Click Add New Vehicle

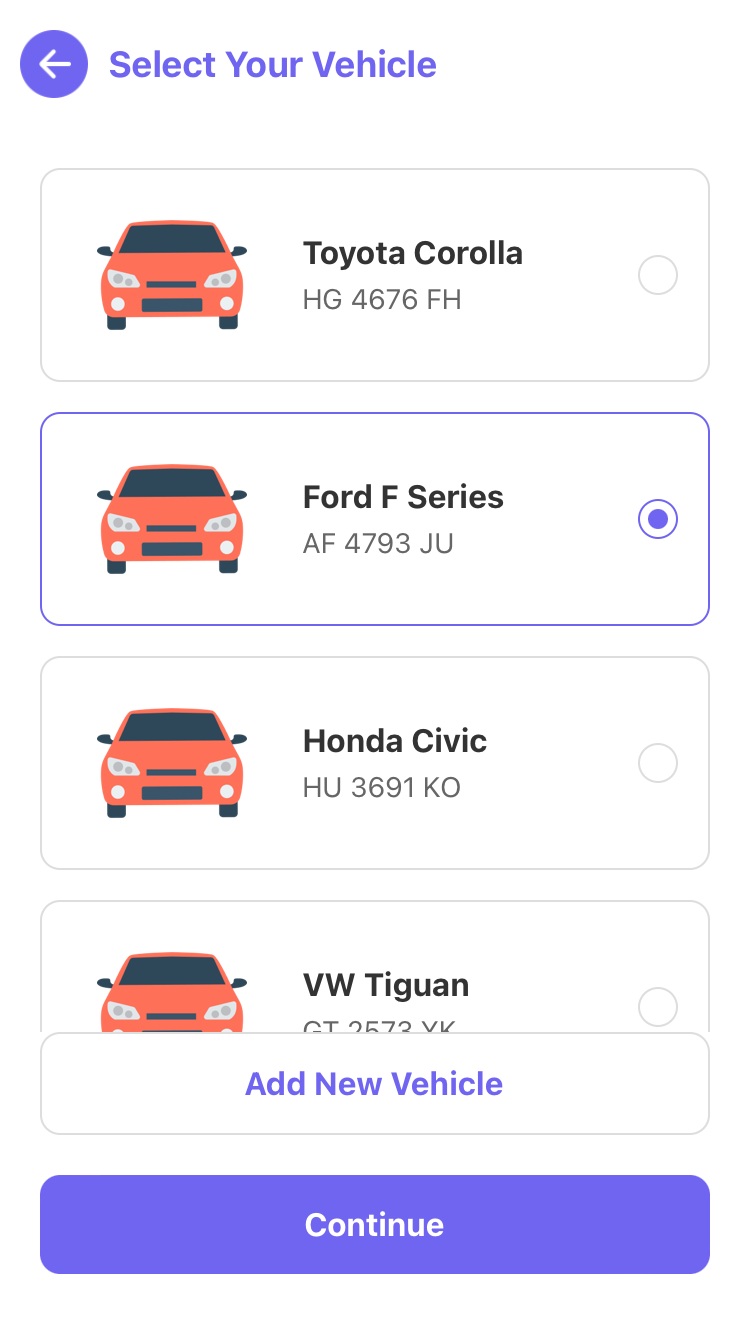point(374,1083)
